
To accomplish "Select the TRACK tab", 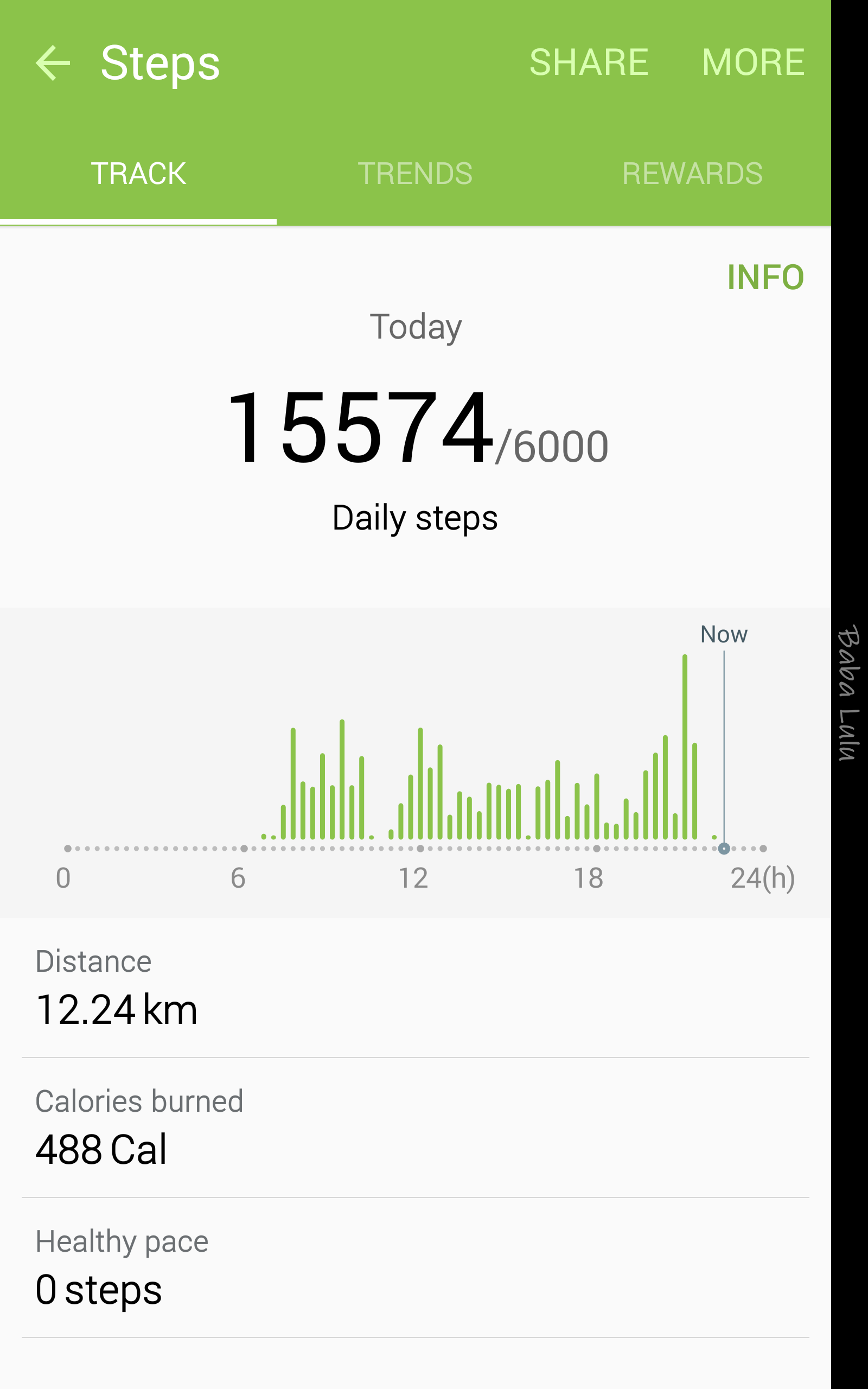I will tap(138, 173).
